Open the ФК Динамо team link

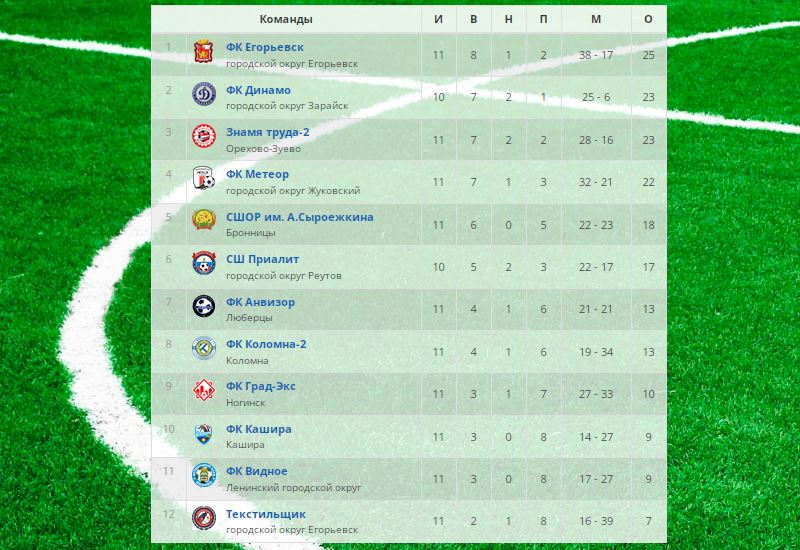(x=258, y=90)
